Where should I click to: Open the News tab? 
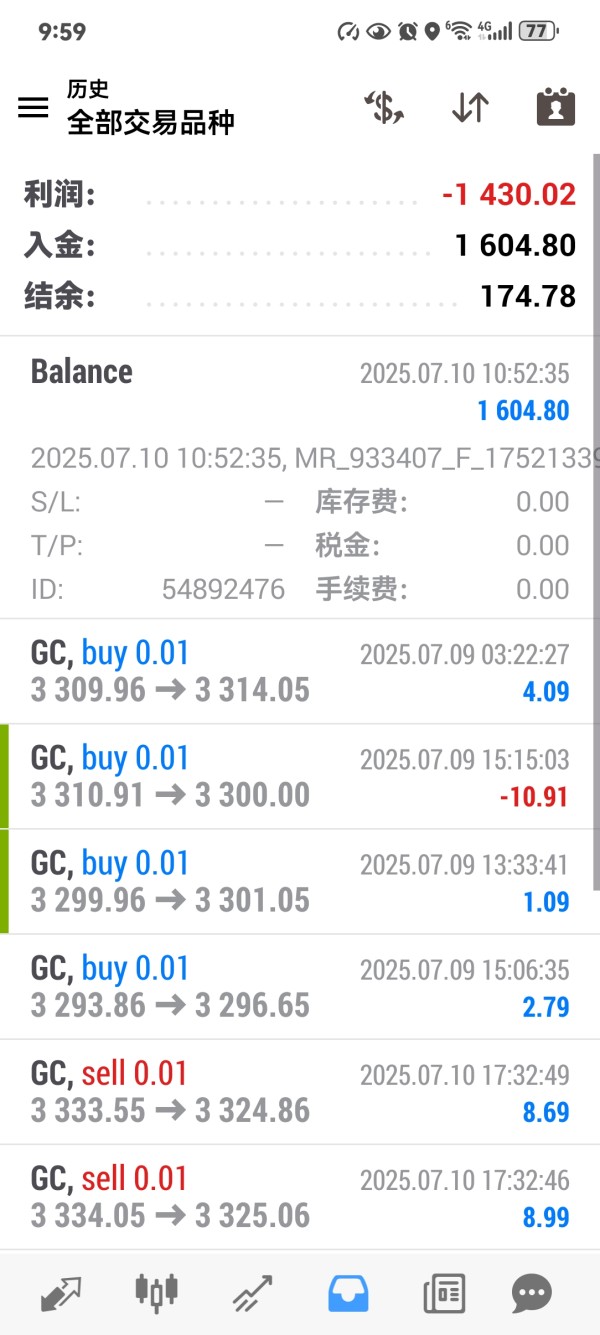[443, 1293]
